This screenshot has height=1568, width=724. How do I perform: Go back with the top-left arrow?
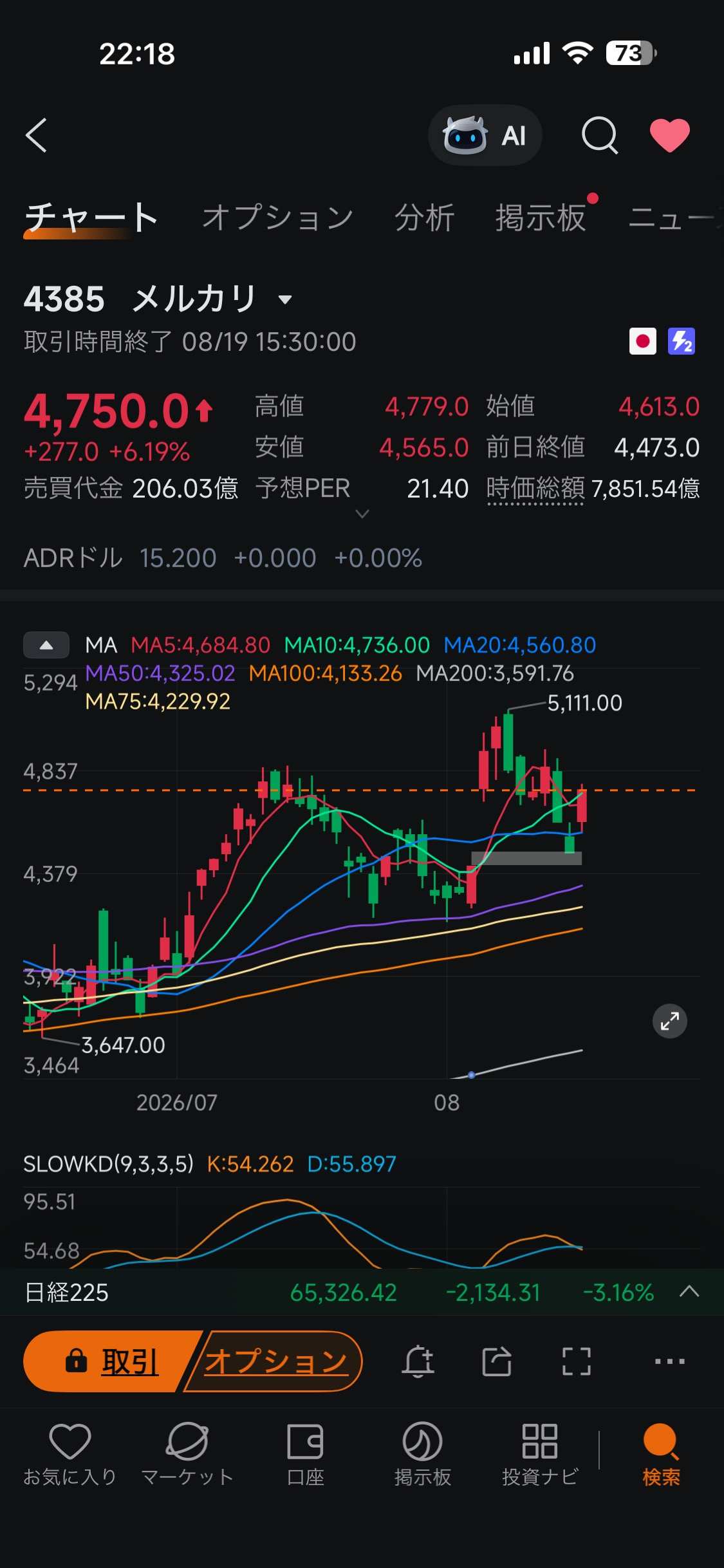click(x=37, y=135)
